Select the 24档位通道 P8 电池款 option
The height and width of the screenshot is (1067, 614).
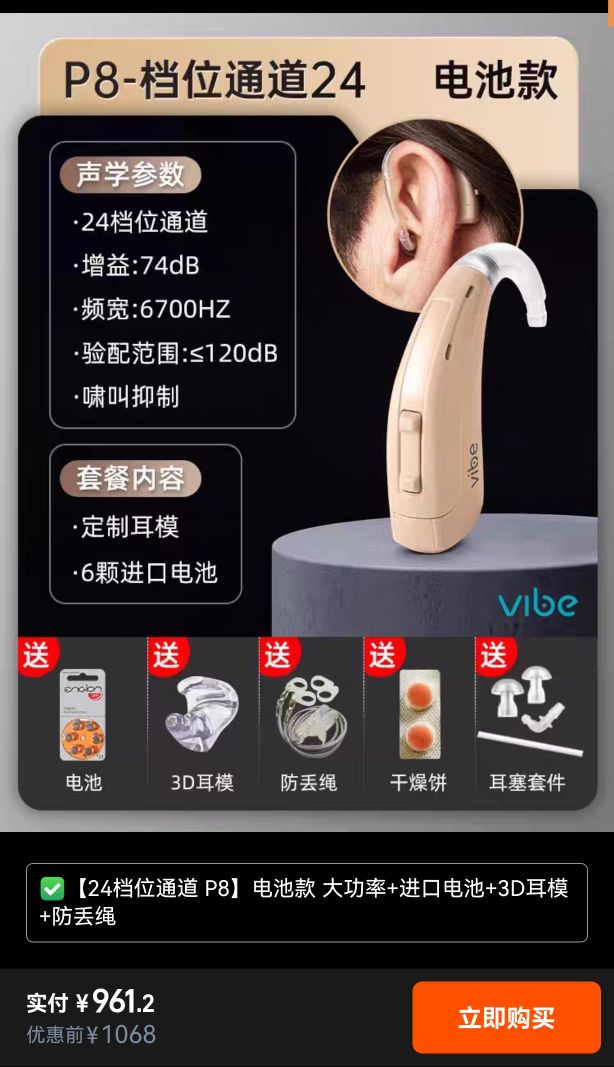306,902
